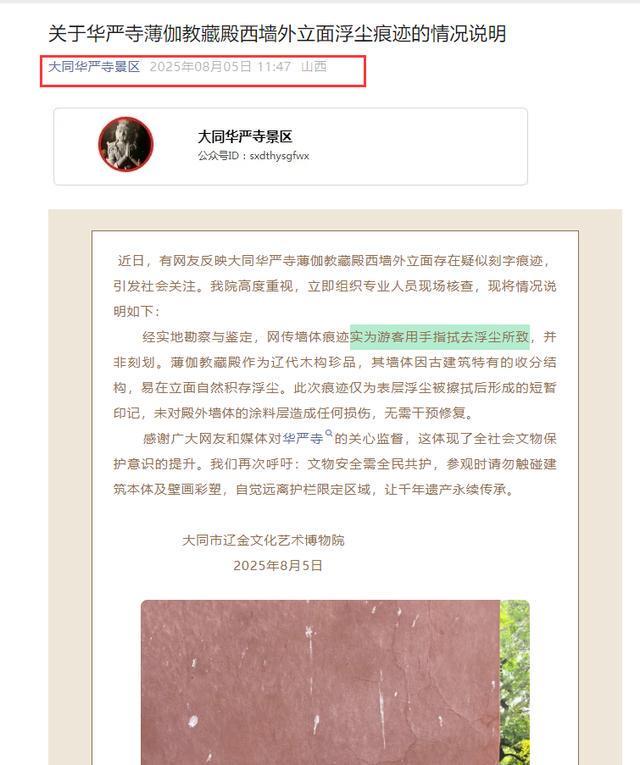Open the 大同华严寺景区 author link under the title
The height and width of the screenshot is (765, 640).
point(94,67)
